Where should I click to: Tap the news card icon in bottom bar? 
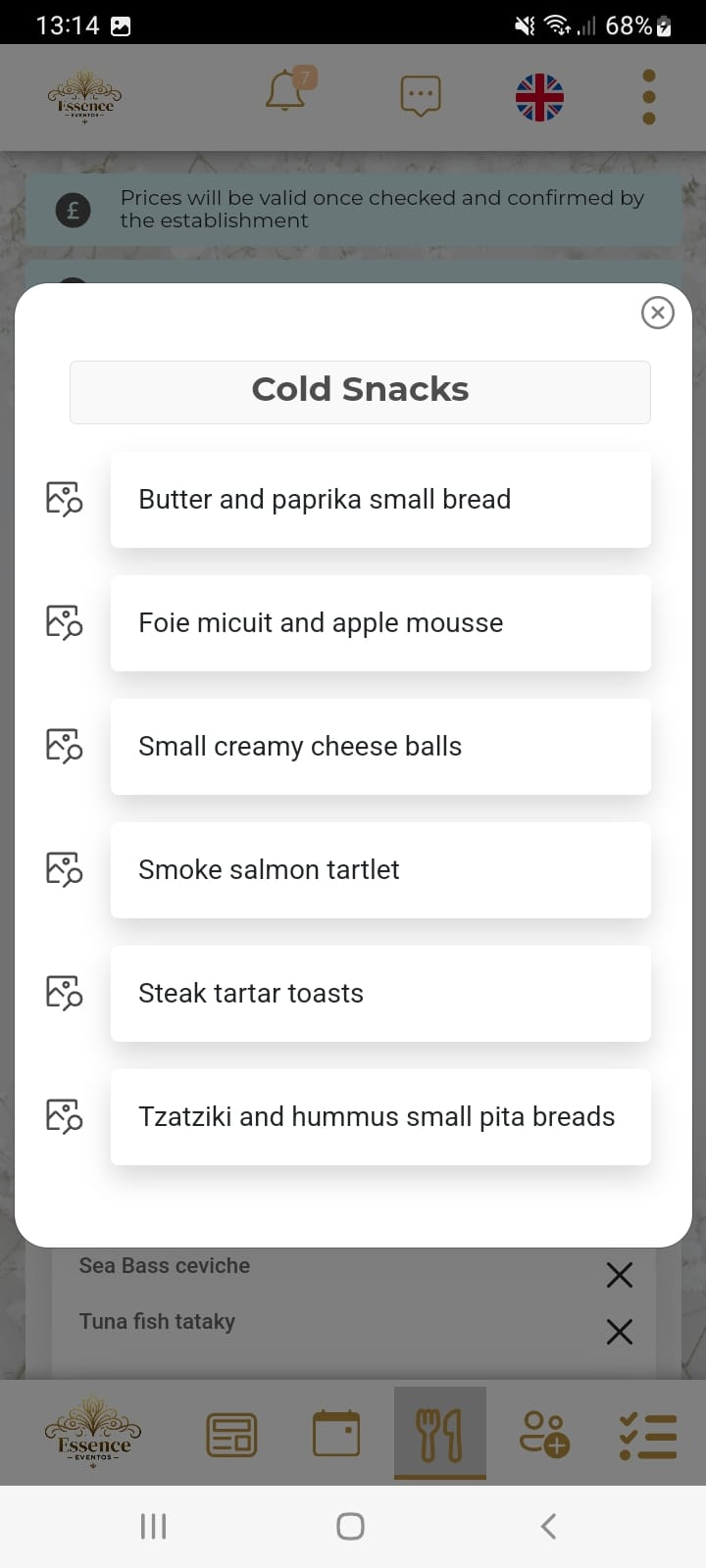[x=231, y=1434]
